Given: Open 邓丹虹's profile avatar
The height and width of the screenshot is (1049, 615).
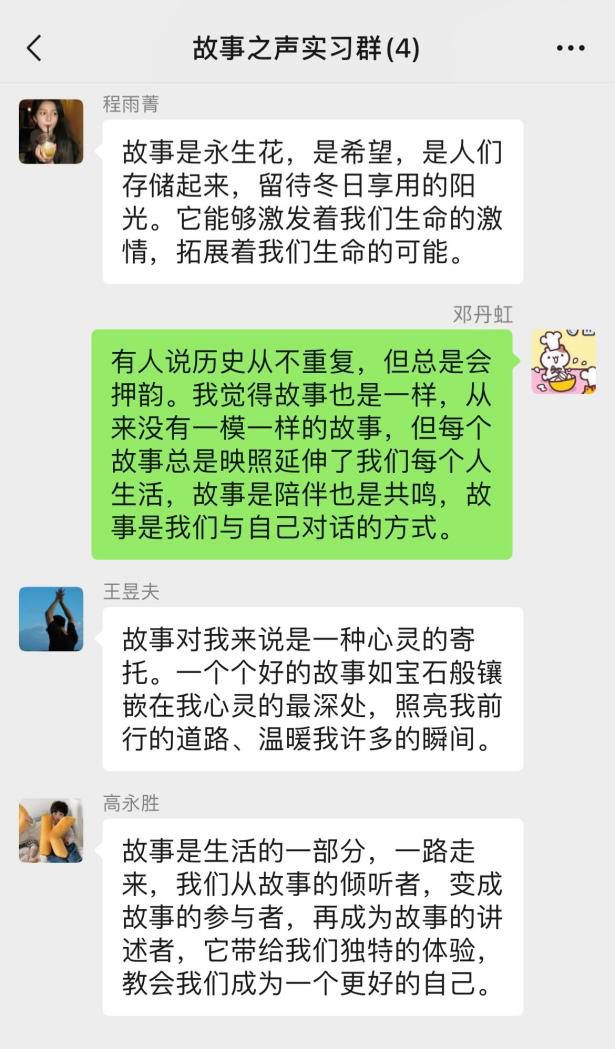Looking at the screenshot, I should (x=563, y=361).
